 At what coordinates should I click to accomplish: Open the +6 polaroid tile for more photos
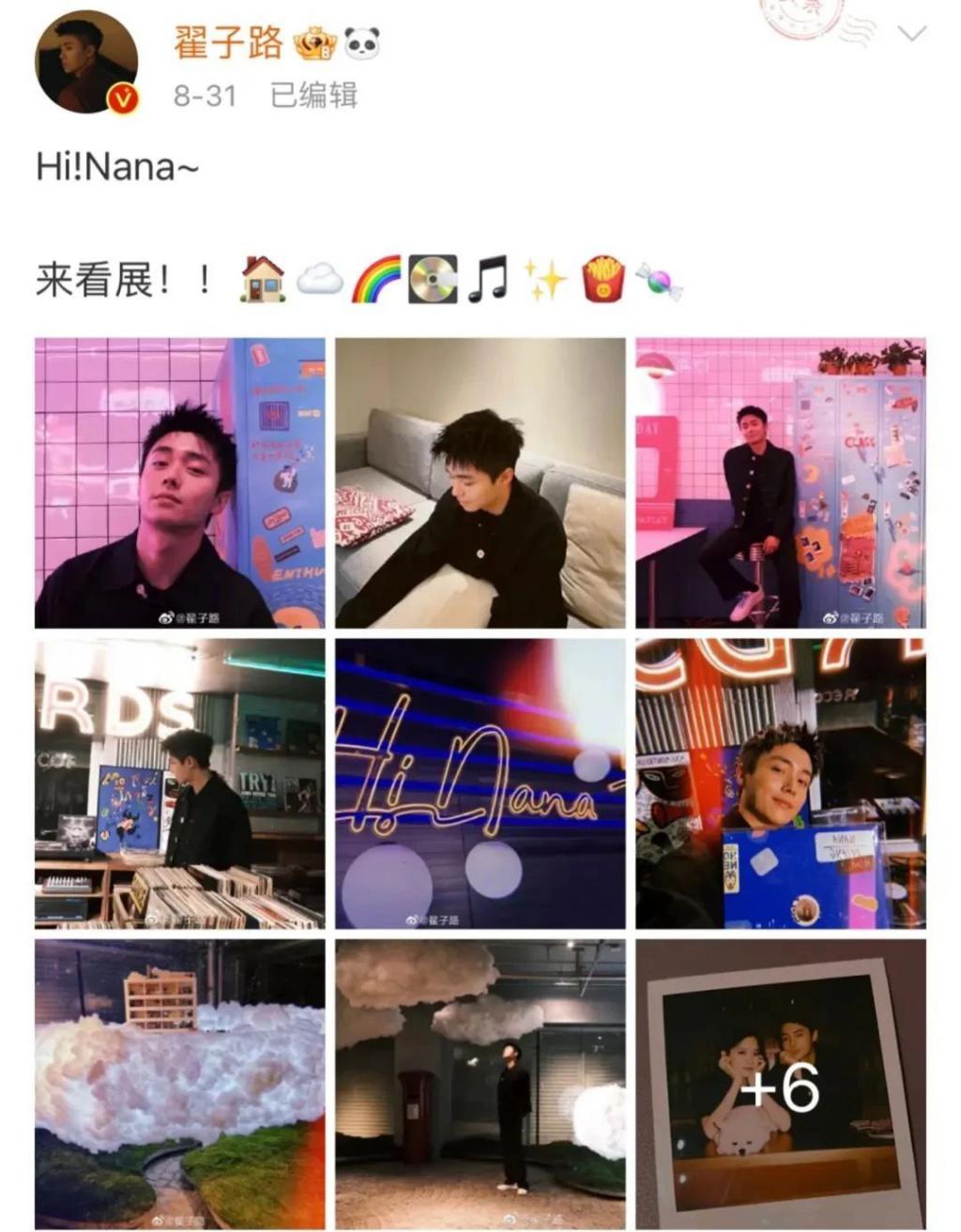pyautogui.click(x=781, y=1085)
